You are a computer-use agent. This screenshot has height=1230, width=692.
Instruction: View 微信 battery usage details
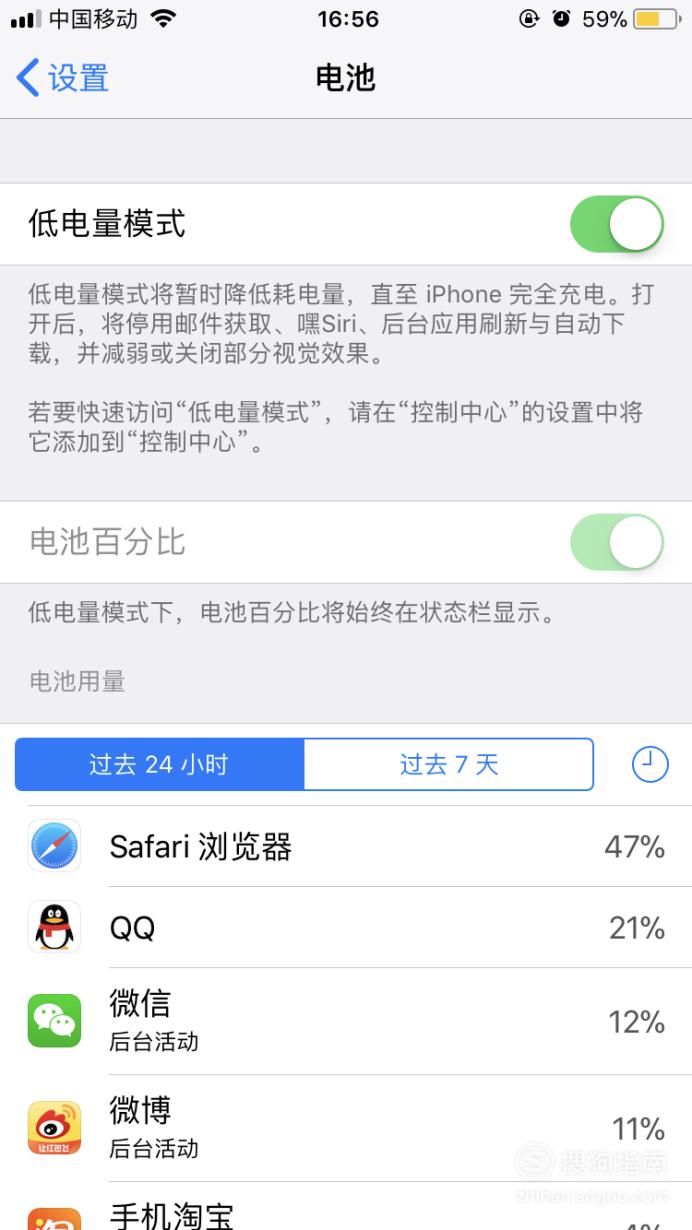(346, 1021)
